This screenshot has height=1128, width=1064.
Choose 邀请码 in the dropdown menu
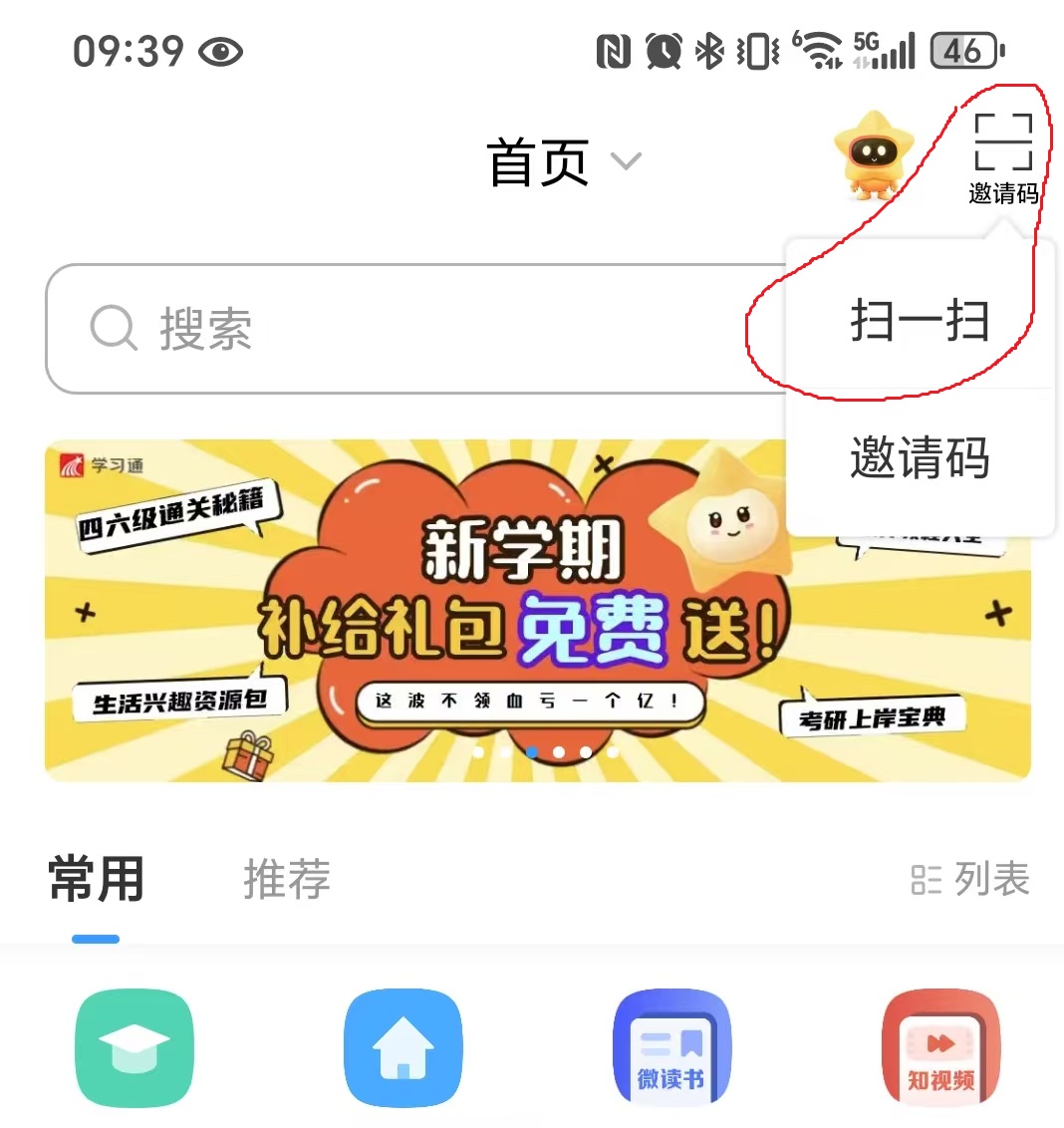(x=919, y=459)
